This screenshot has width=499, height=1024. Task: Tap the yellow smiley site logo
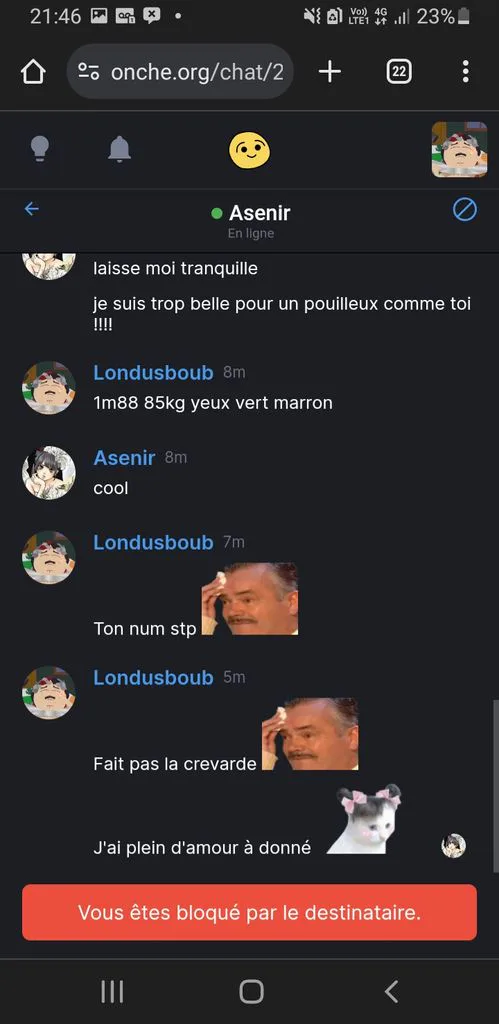point(250,150)
